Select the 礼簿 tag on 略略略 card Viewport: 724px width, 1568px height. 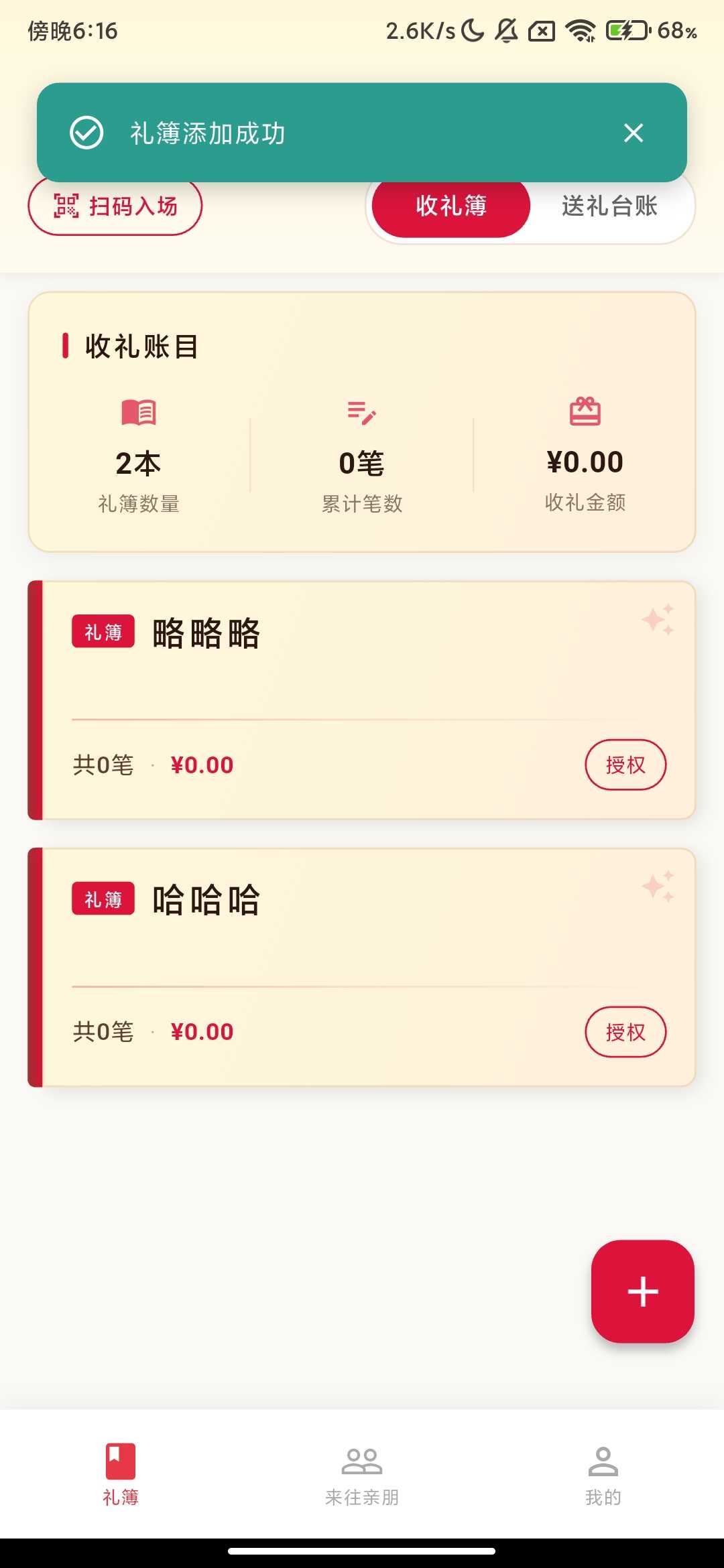102,633
